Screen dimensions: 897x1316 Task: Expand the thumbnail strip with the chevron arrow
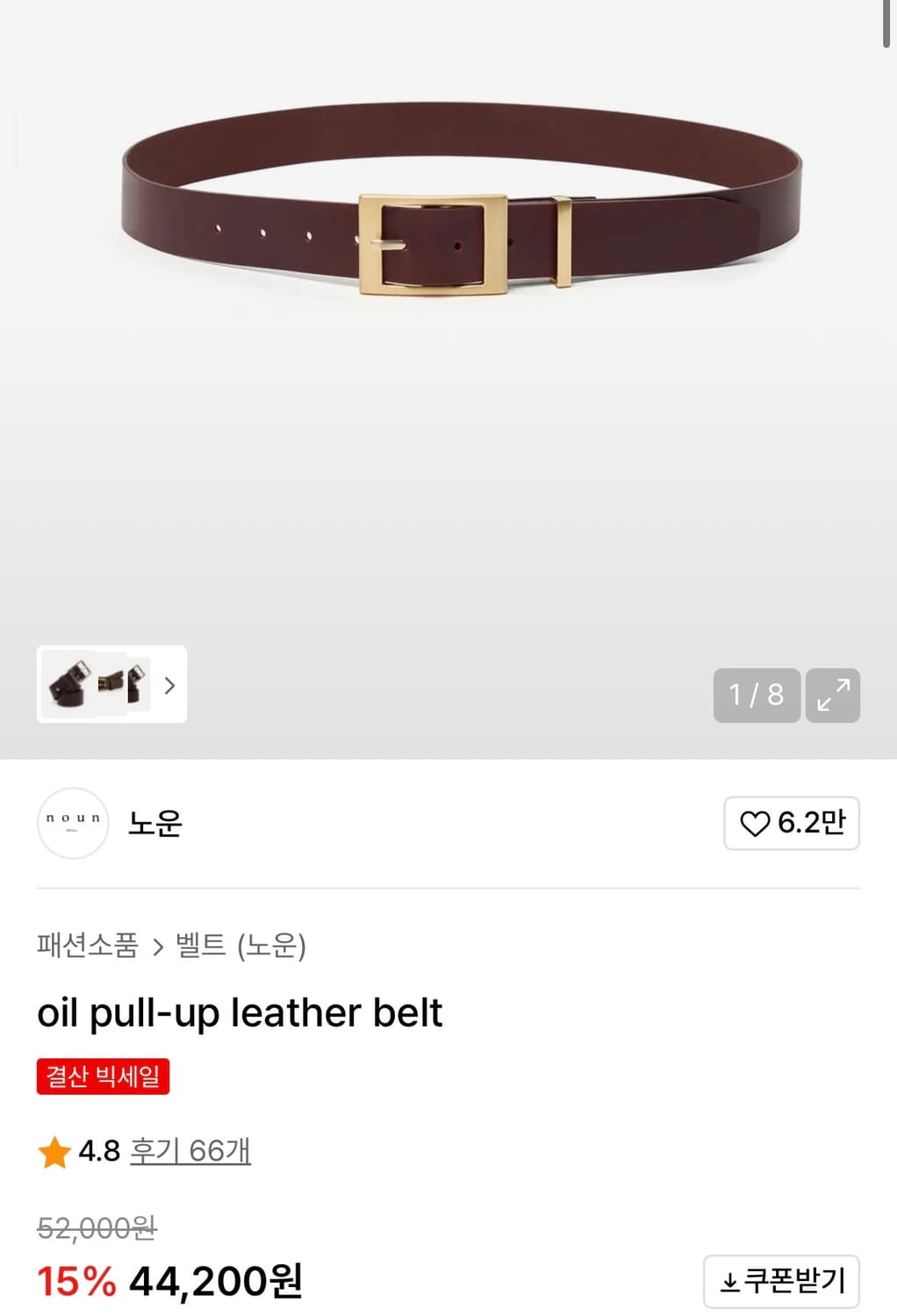169,687
